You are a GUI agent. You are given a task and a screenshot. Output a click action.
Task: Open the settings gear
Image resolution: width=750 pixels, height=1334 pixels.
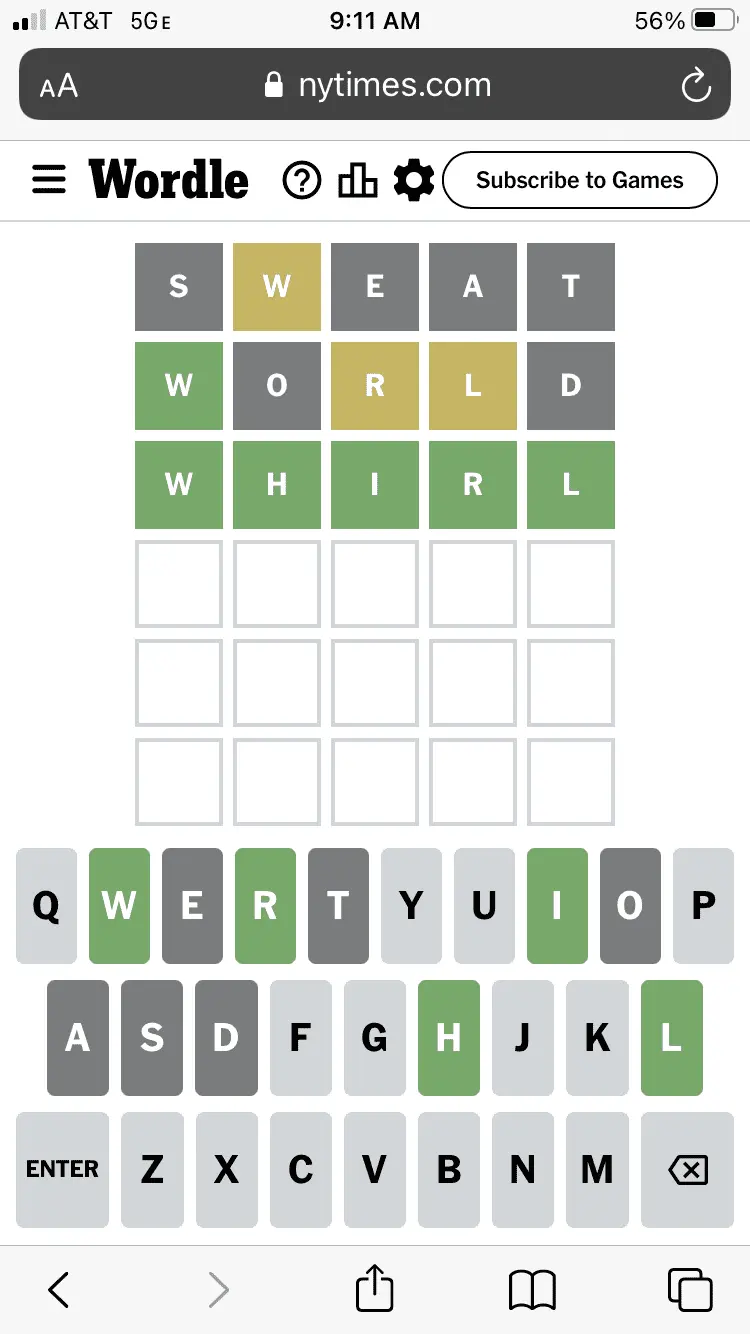tap(414, 181)
